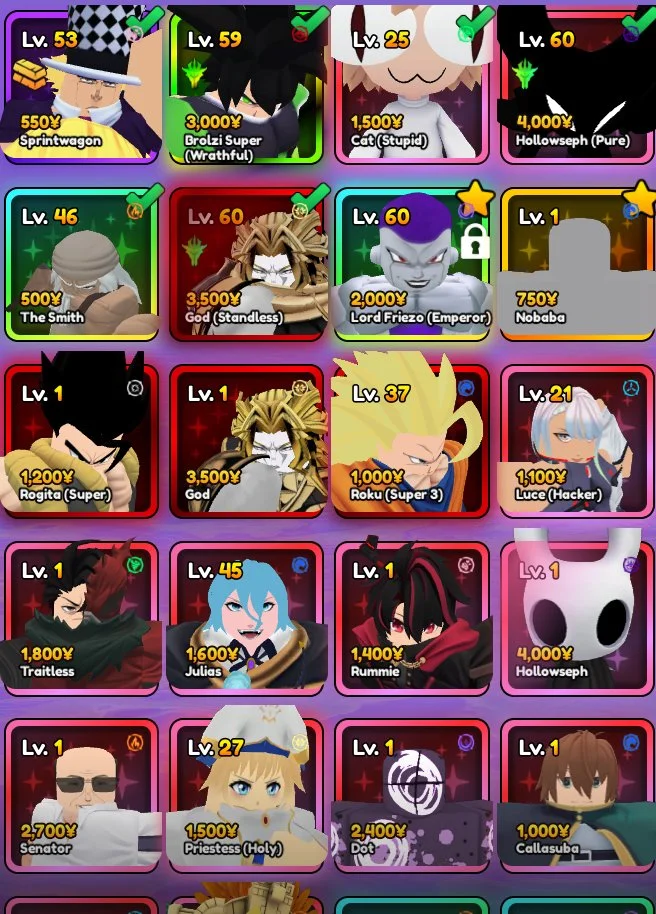The height and width of the screenshot is (914, 656).
Task: Tap the Lv. 1 Hollowseph card
Action: pyautogui.click(x=577, y=617)
